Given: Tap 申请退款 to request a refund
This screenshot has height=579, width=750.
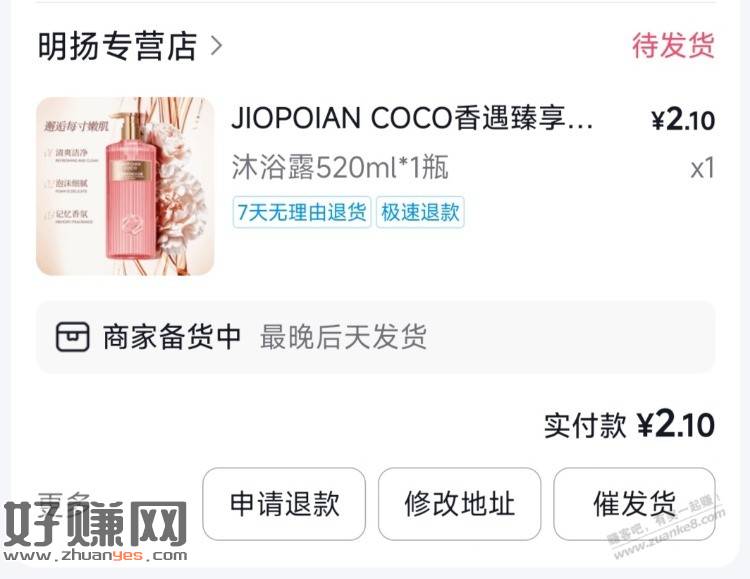Looking at the screenshot, I should point(284,503).
